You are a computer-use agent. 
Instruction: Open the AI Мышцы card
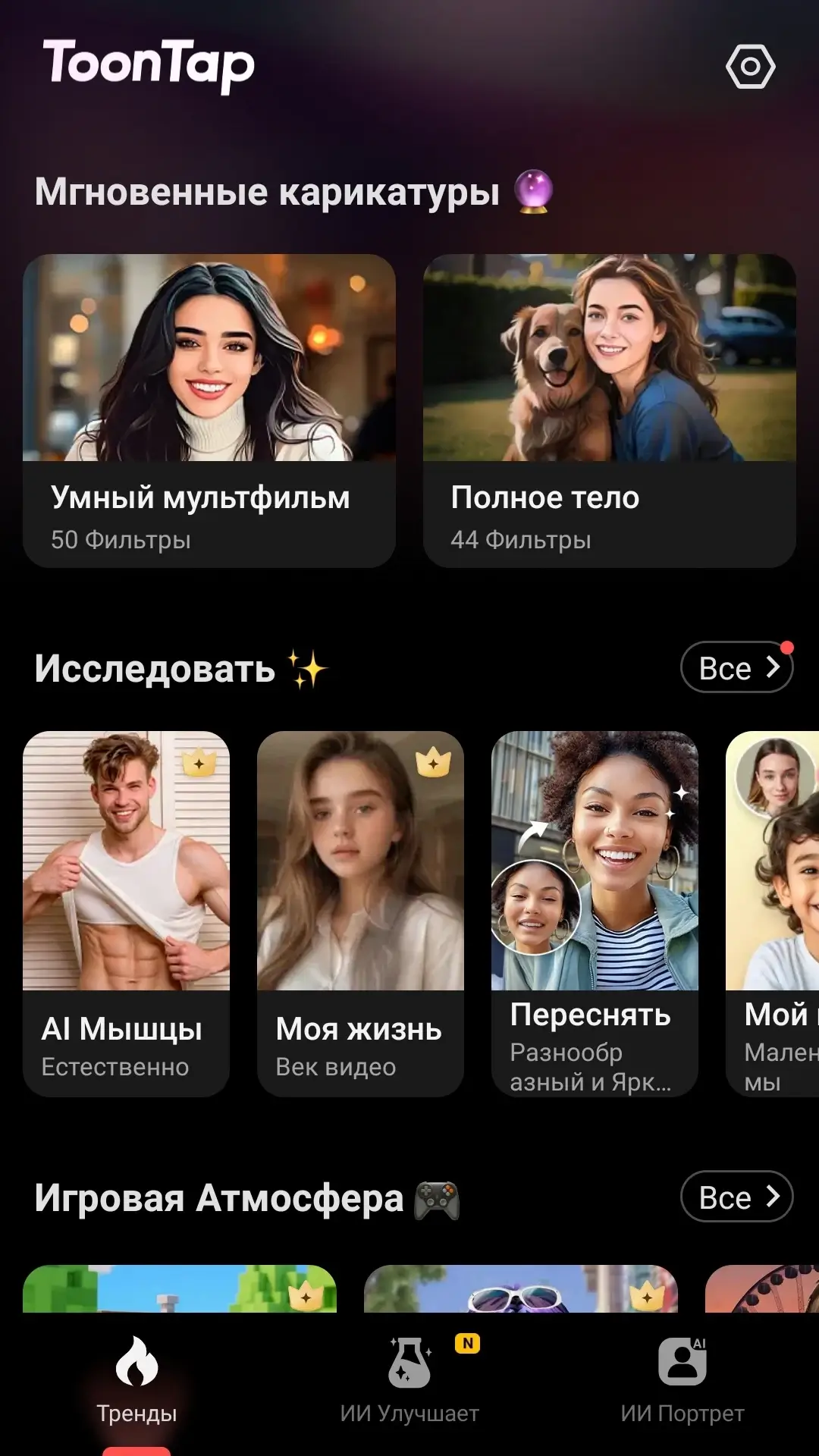click(126, 914)
